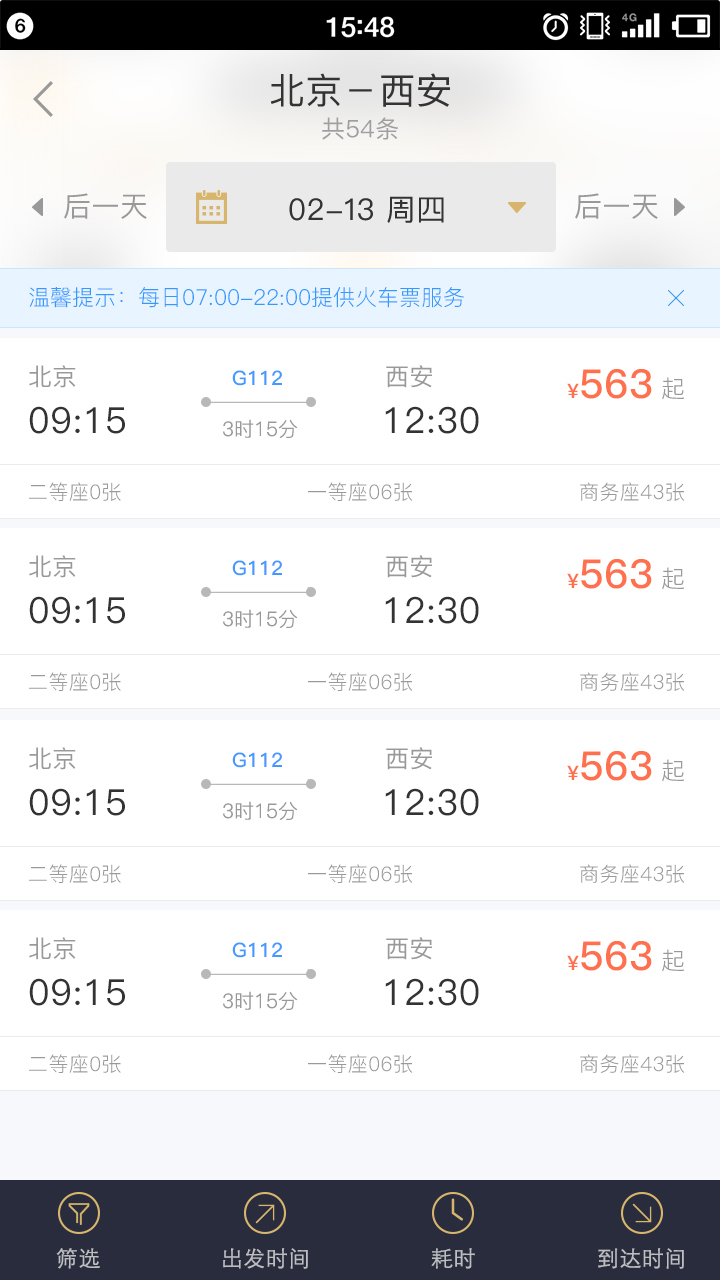Image resolution: width=720 pixels, height=1280 pixels.
Task: Sort trains by 耗时 duration
Action: pos(452,1230)
